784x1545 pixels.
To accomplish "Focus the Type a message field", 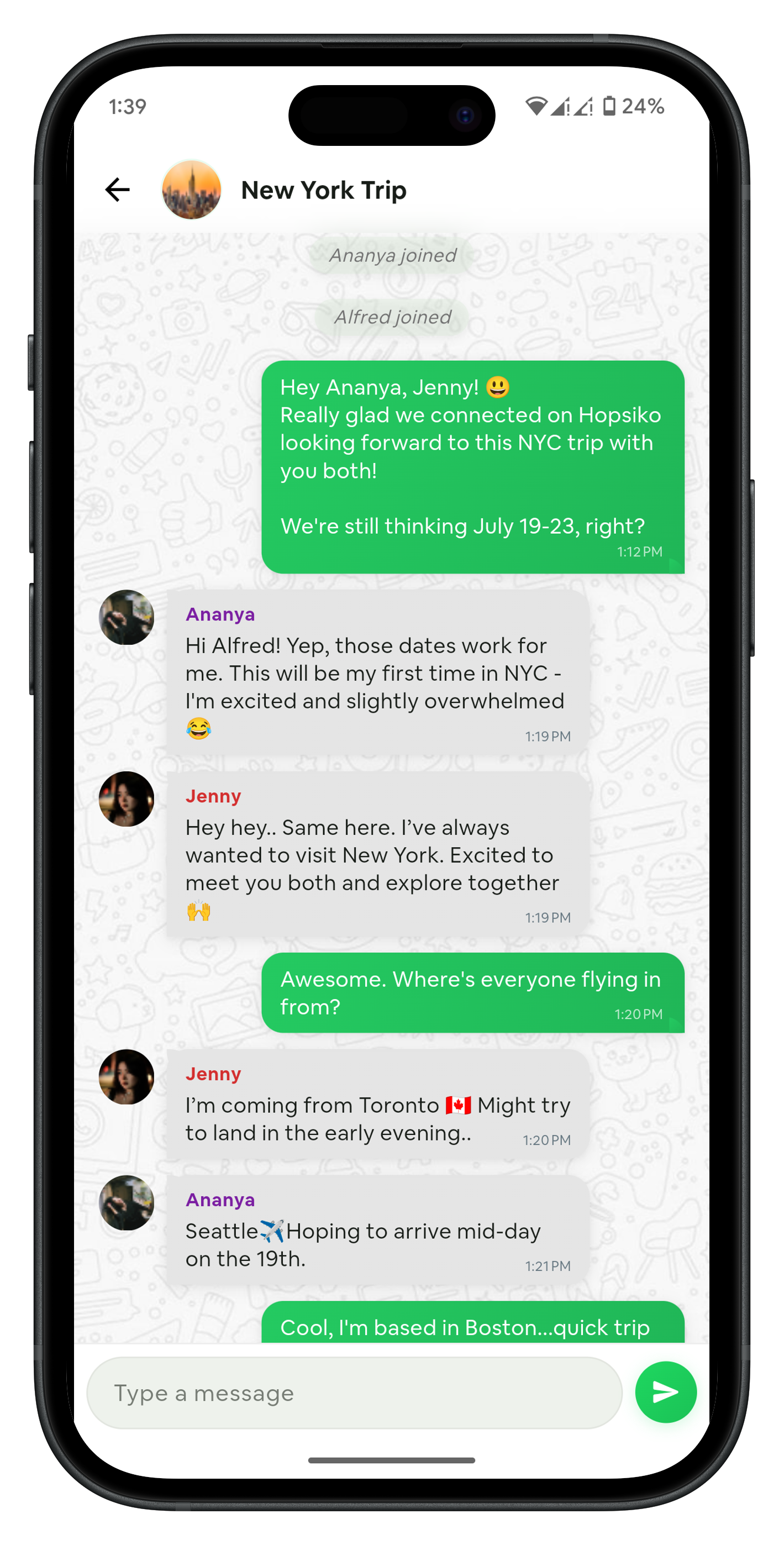I will [354, 1392].
